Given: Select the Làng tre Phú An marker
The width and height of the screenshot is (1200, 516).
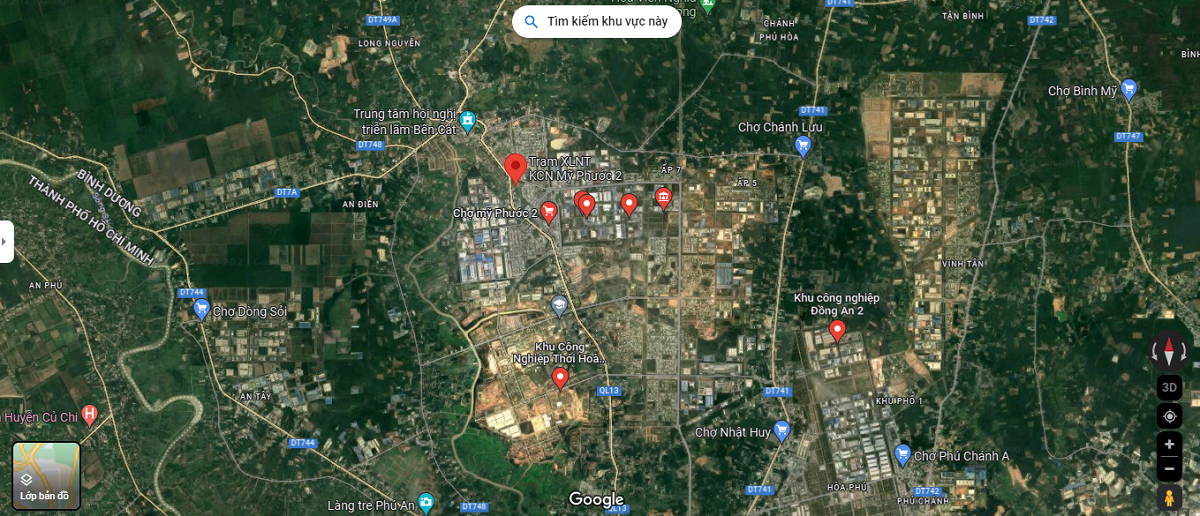Looking at the screenshot, I should [x=427, y=501].
